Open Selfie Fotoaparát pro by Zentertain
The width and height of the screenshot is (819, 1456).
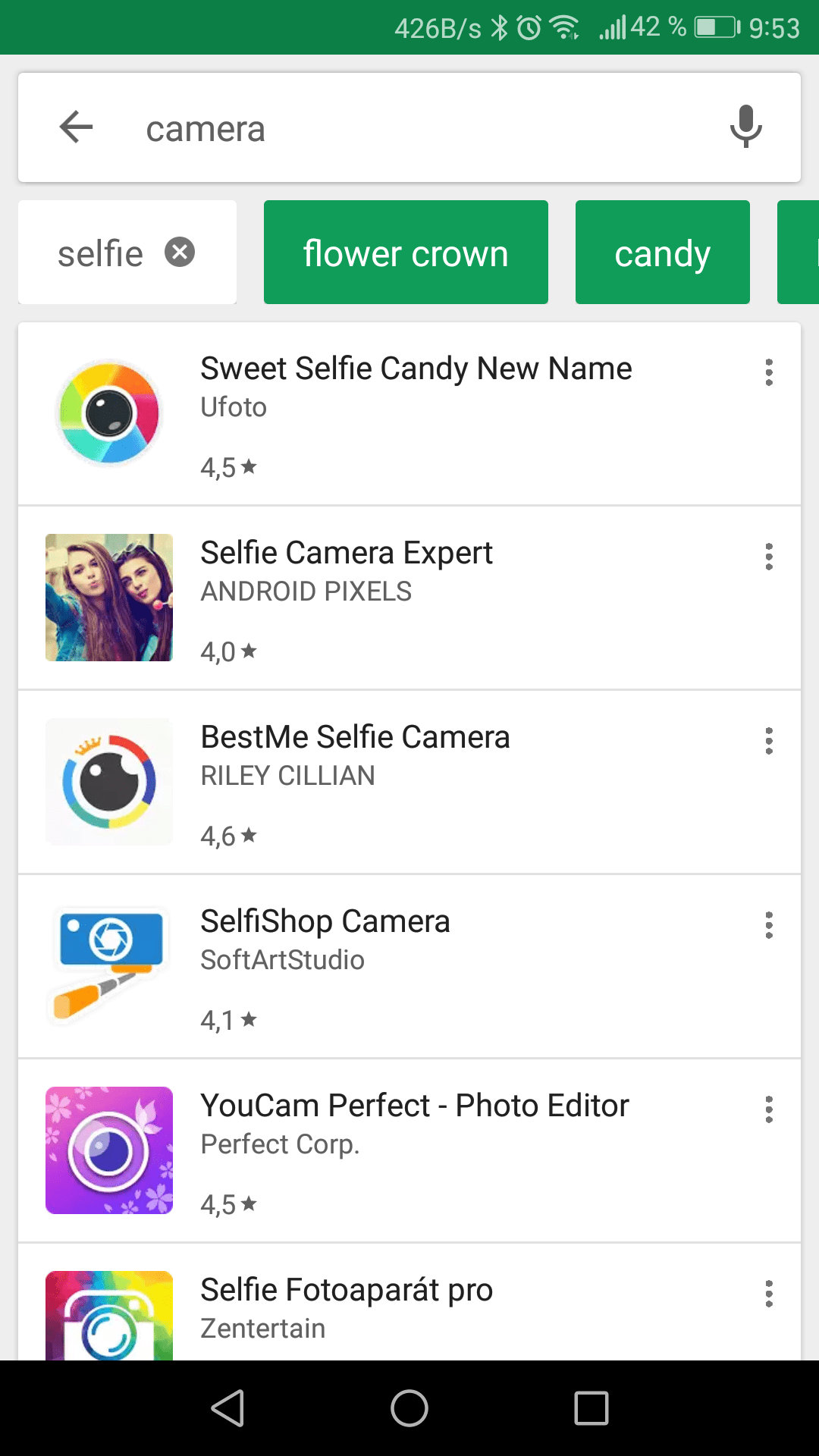point(409,1302)
